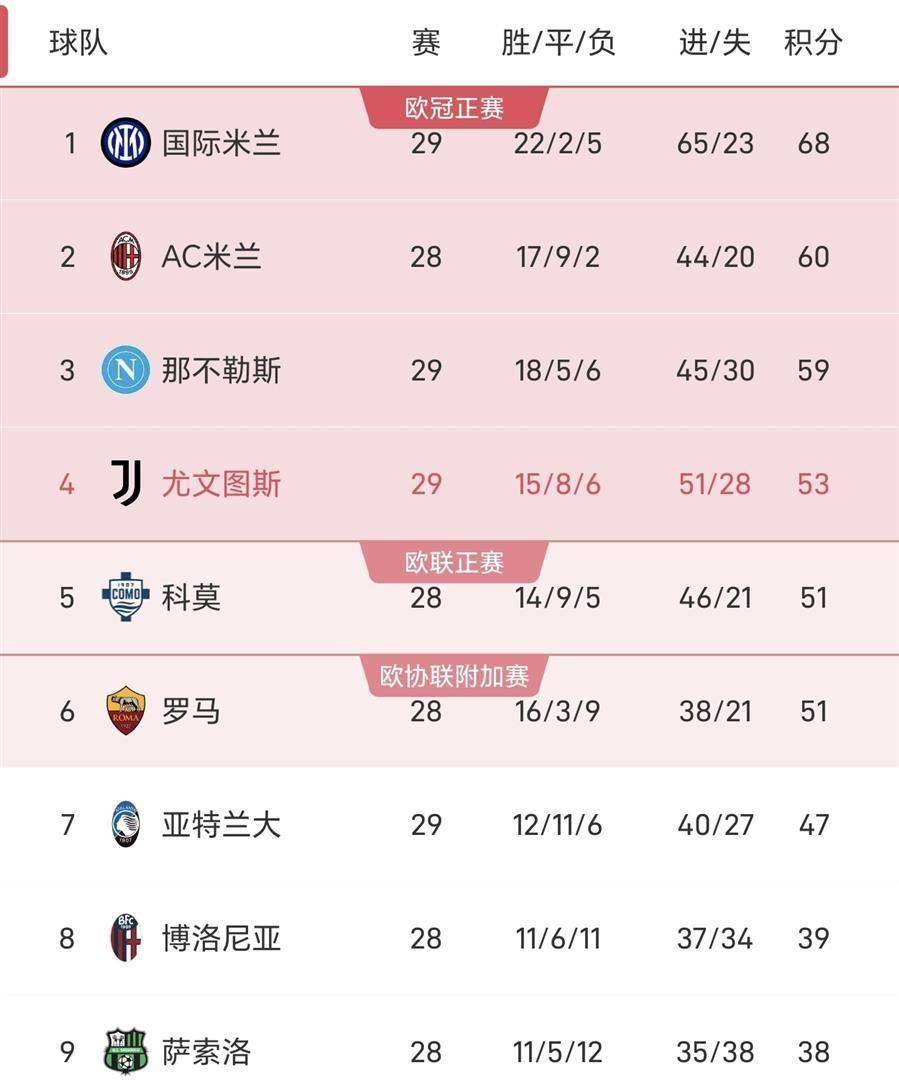Image resolution: width=899 pixels, height=1080 pixels.
Task: Open the 萨索洛 team row
Action: [x=206, y=1051]
